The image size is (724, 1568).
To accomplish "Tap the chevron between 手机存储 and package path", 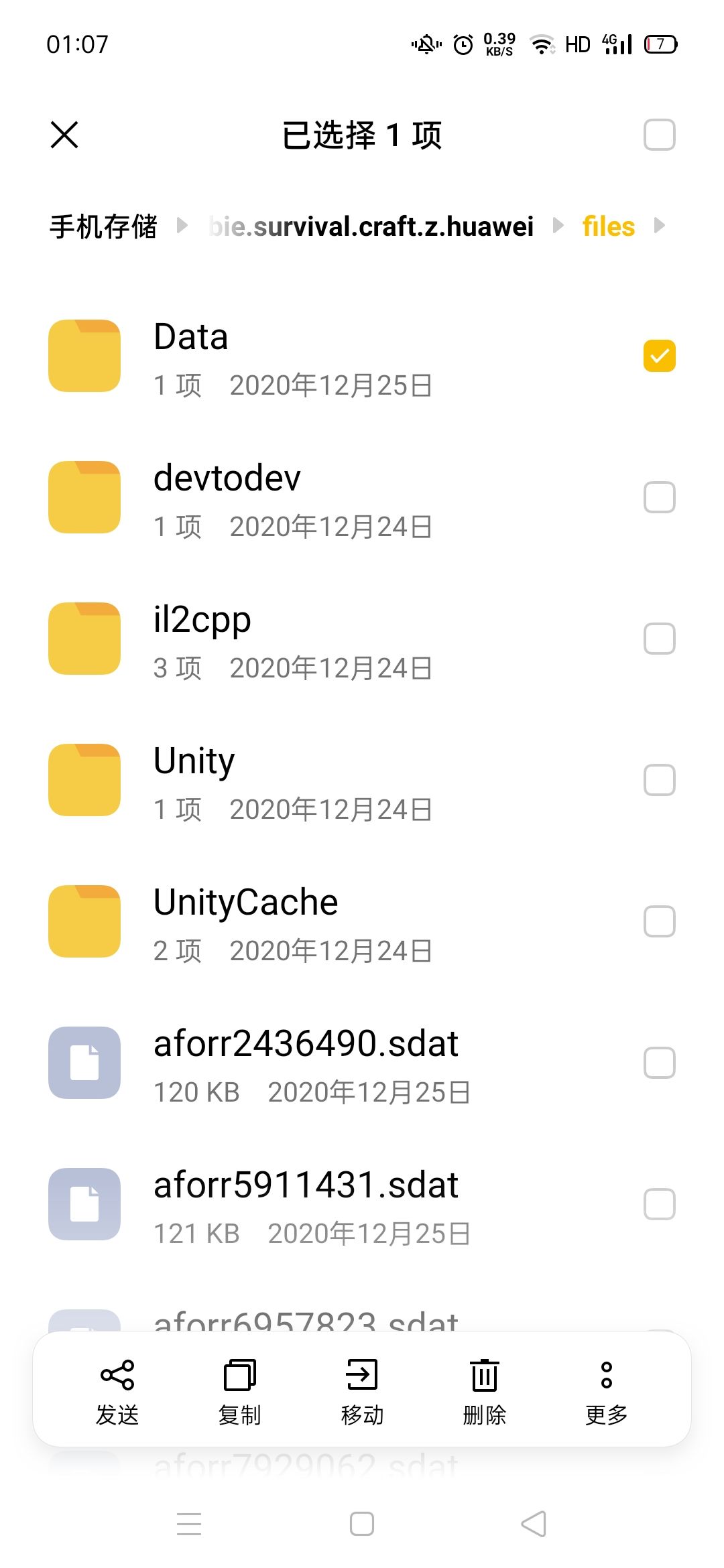I will (x=182, y=226).
